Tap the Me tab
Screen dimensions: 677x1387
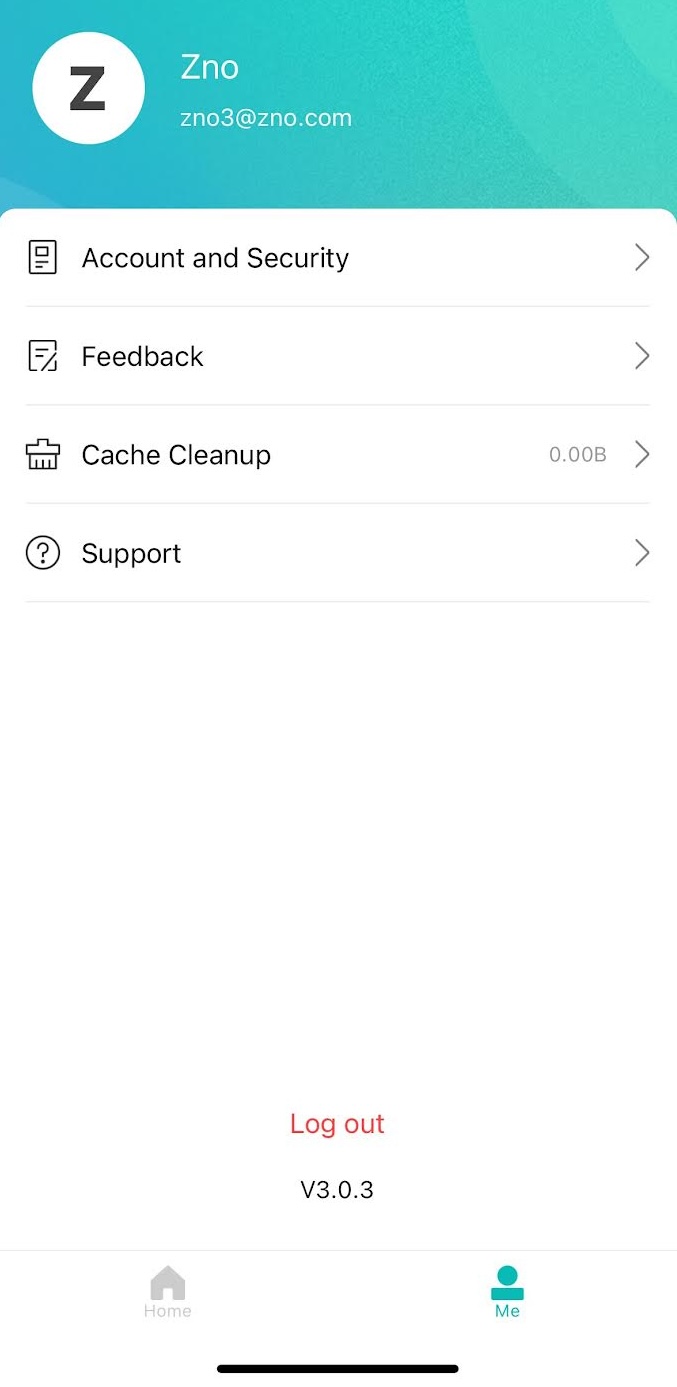507,1292
